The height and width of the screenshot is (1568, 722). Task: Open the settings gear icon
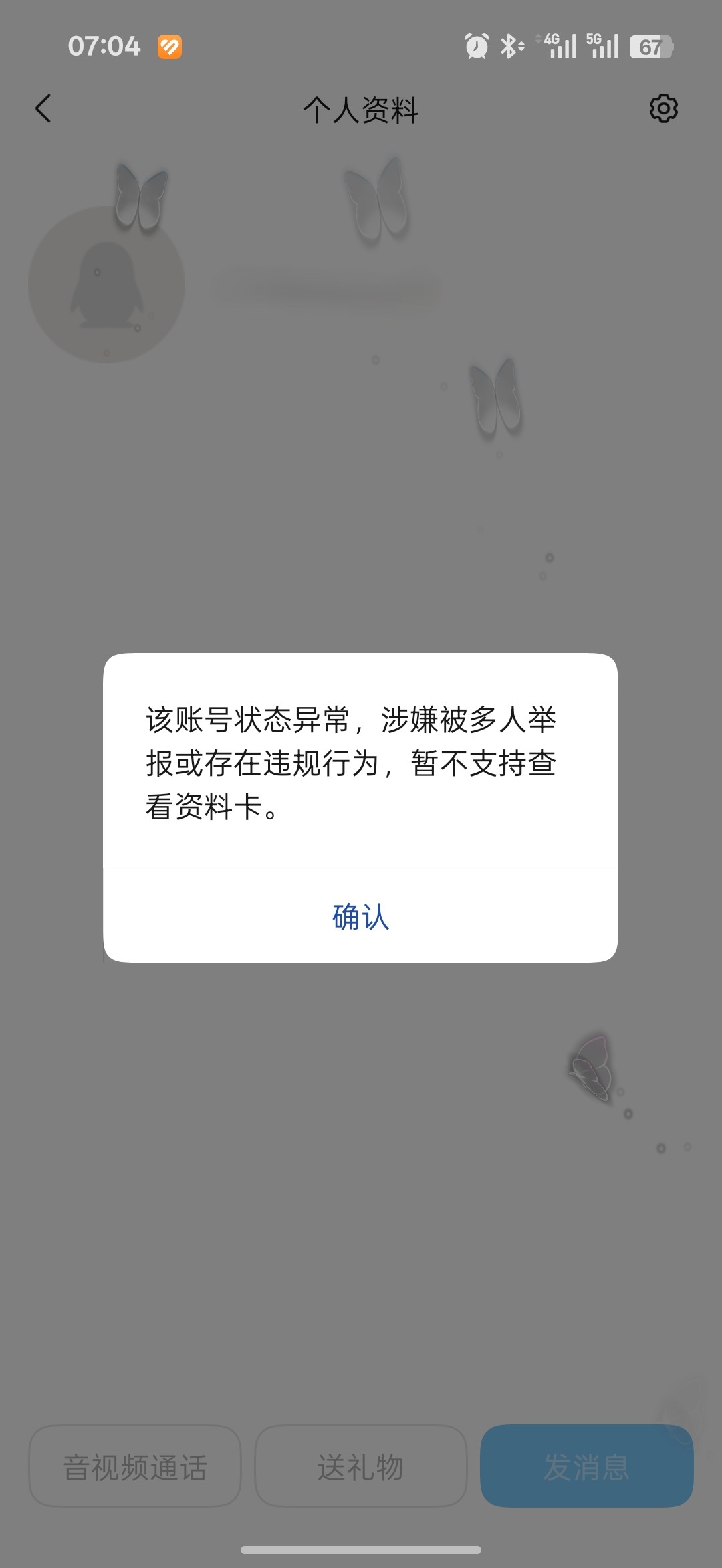(663, 108)
